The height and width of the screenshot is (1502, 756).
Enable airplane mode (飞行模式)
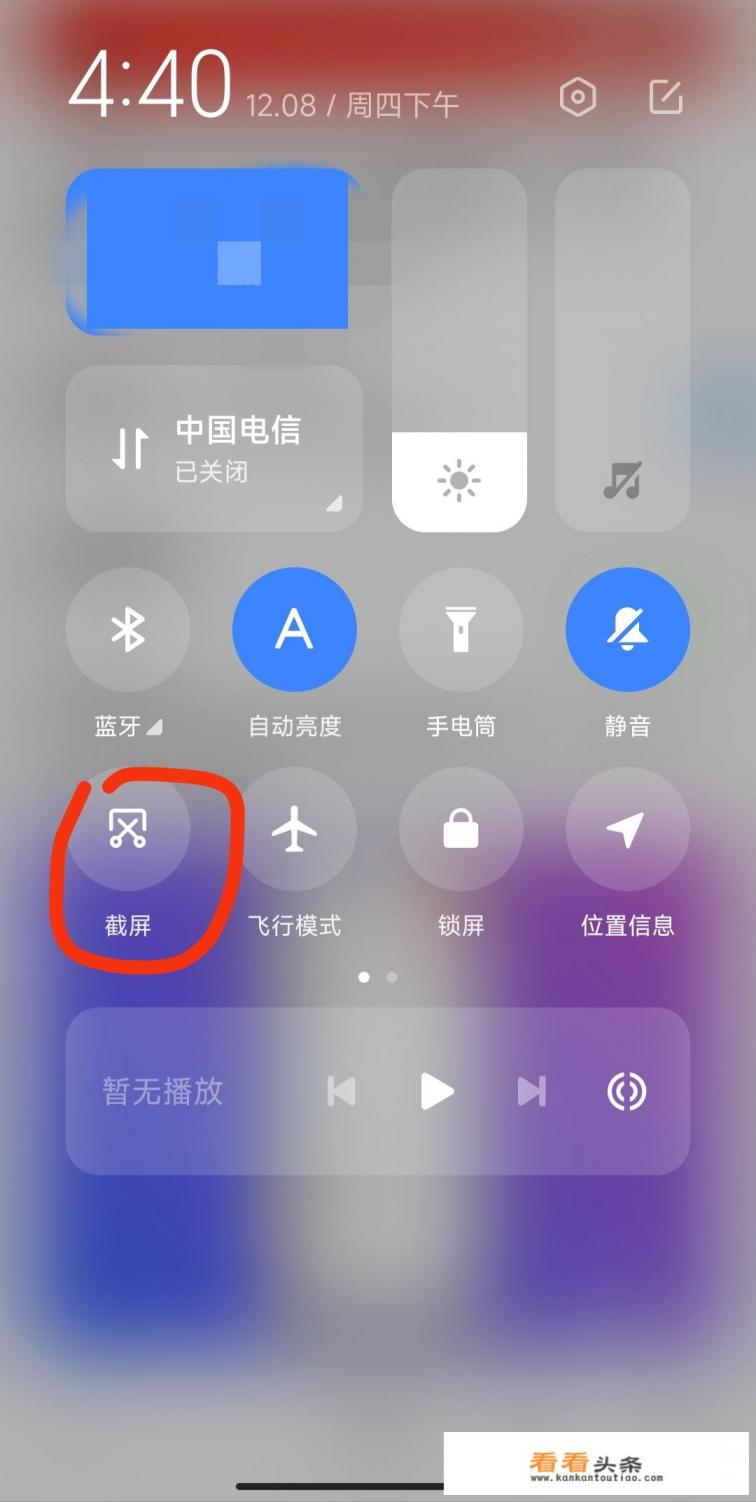tap(294, 828)
